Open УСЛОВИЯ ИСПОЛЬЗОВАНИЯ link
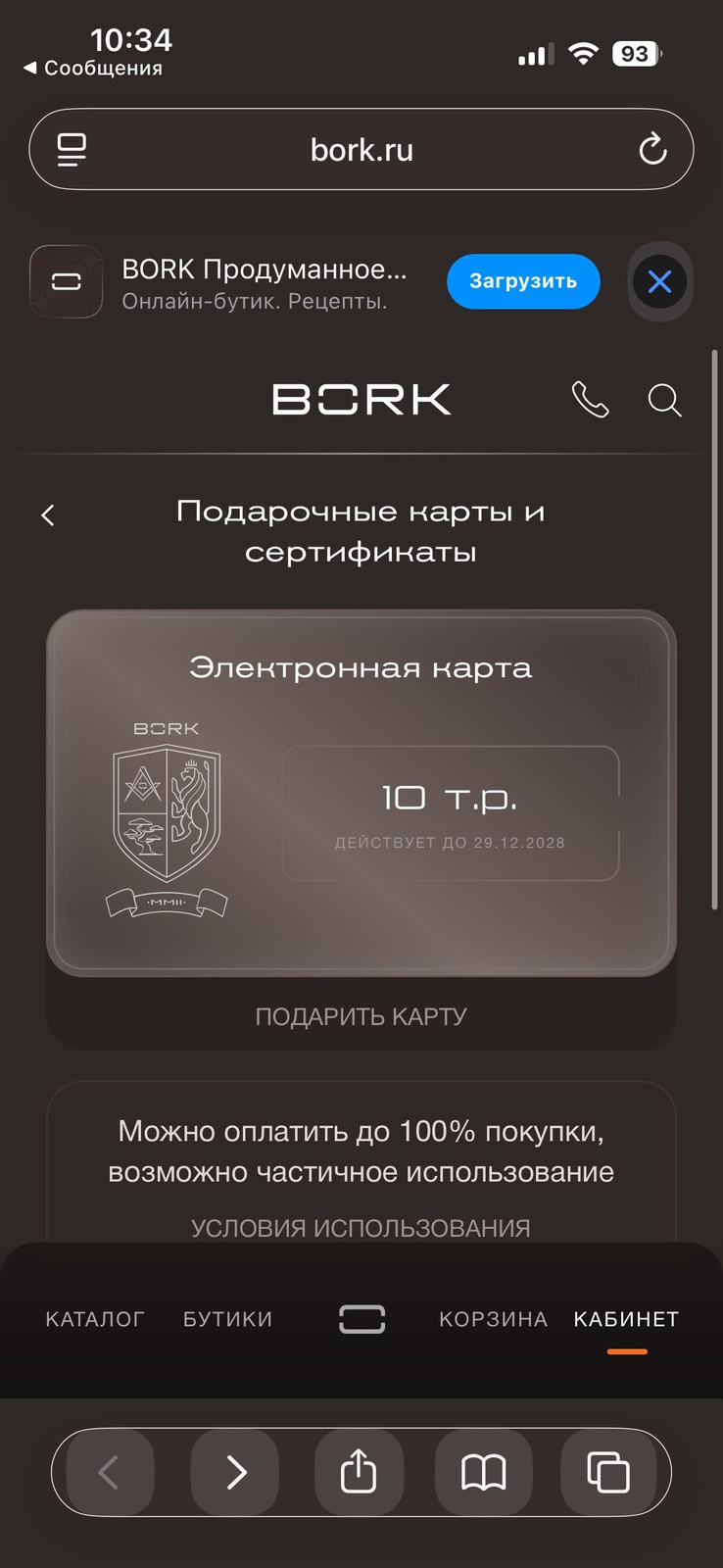 pyautogui.click(x=361, y=1227)
